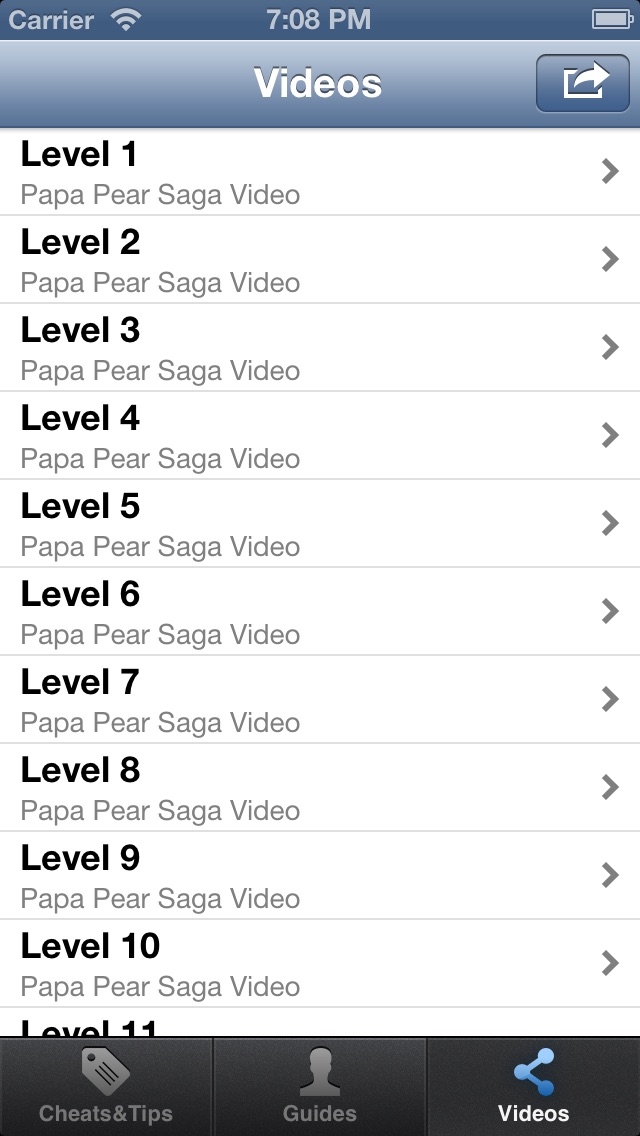
Task: Open the Level 6 video
Action: click(x=320, y=611)
